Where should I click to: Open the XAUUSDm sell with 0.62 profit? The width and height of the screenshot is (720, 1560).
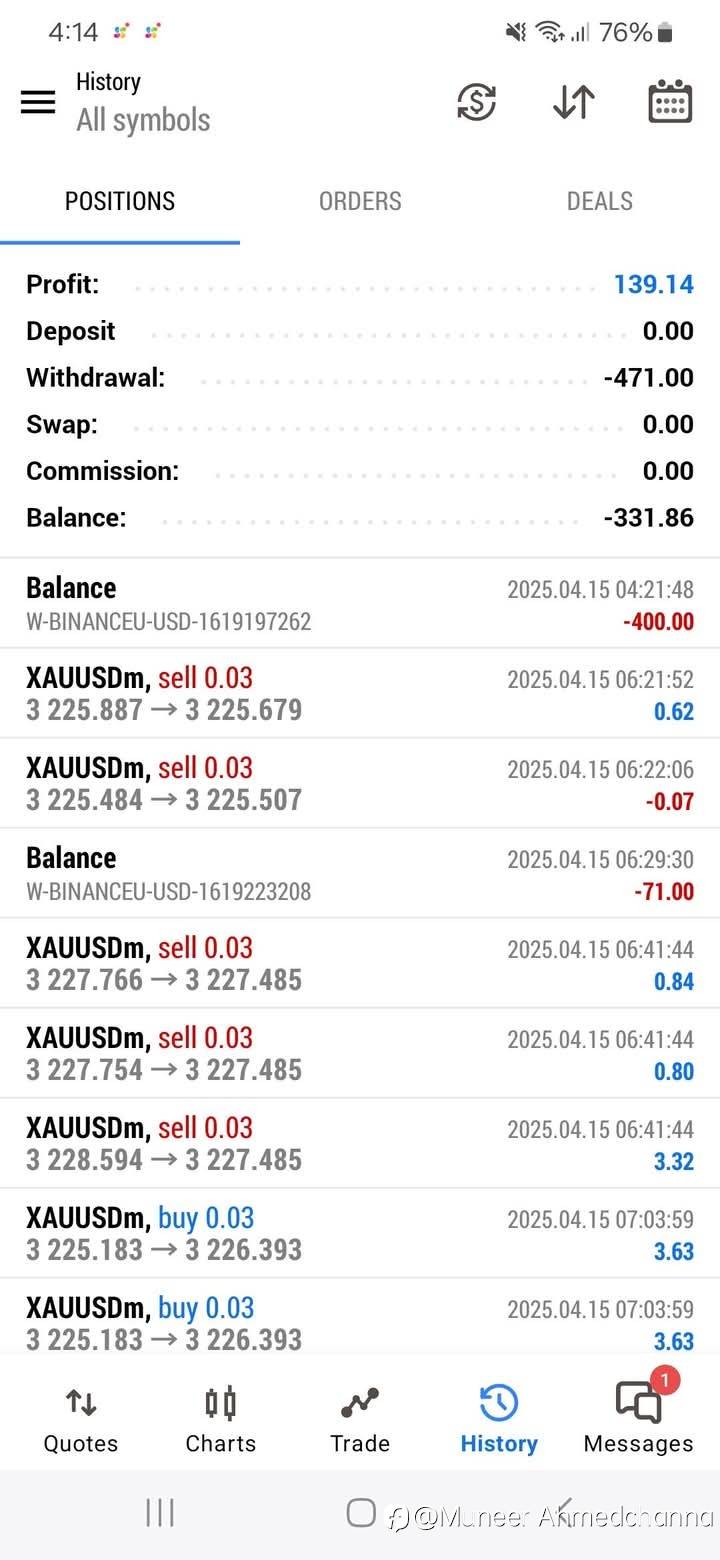360,694
